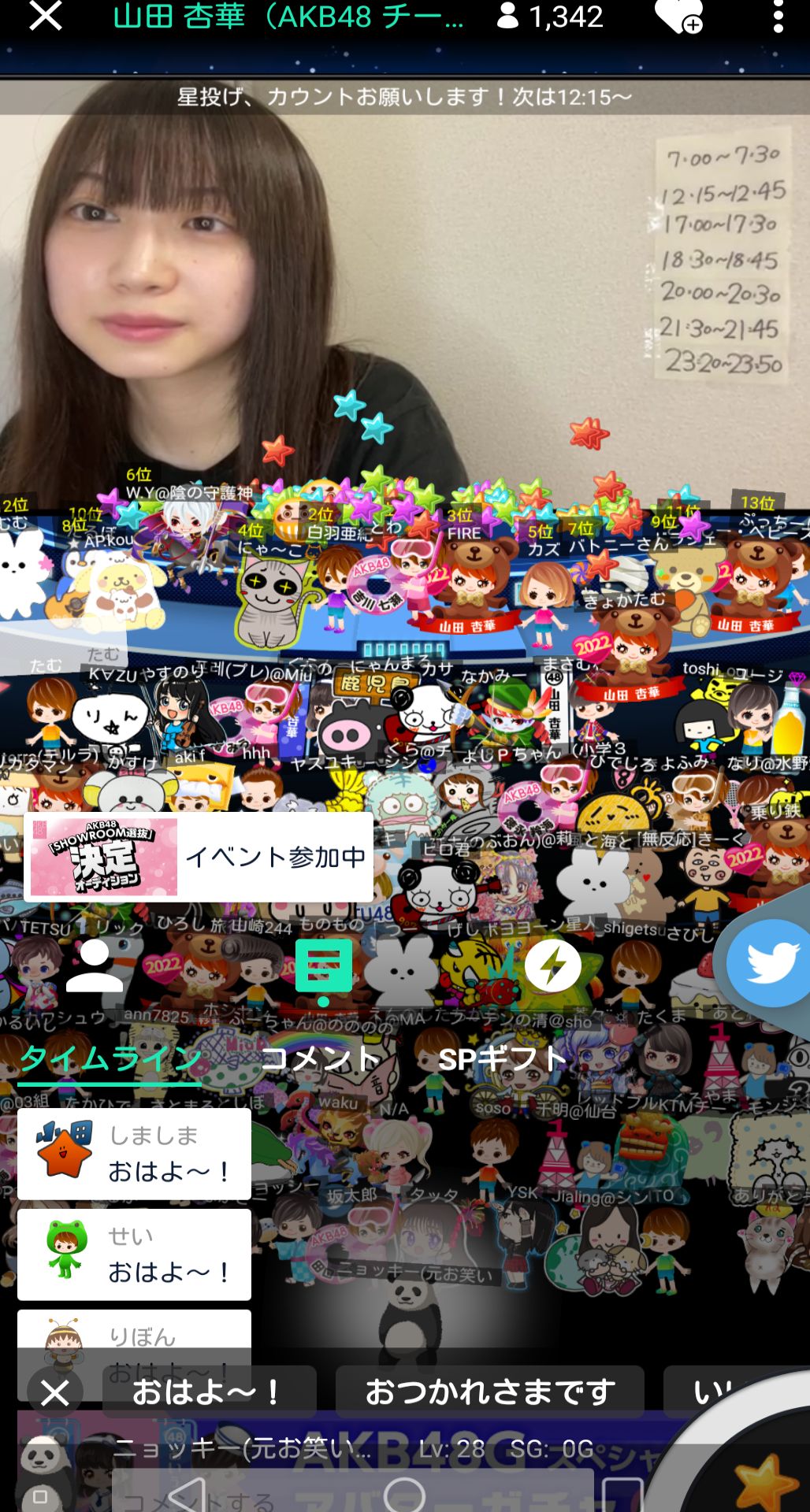Go back using the system back button
The width and height of the screenshot is (810, 1512).
pos(188,1494)
